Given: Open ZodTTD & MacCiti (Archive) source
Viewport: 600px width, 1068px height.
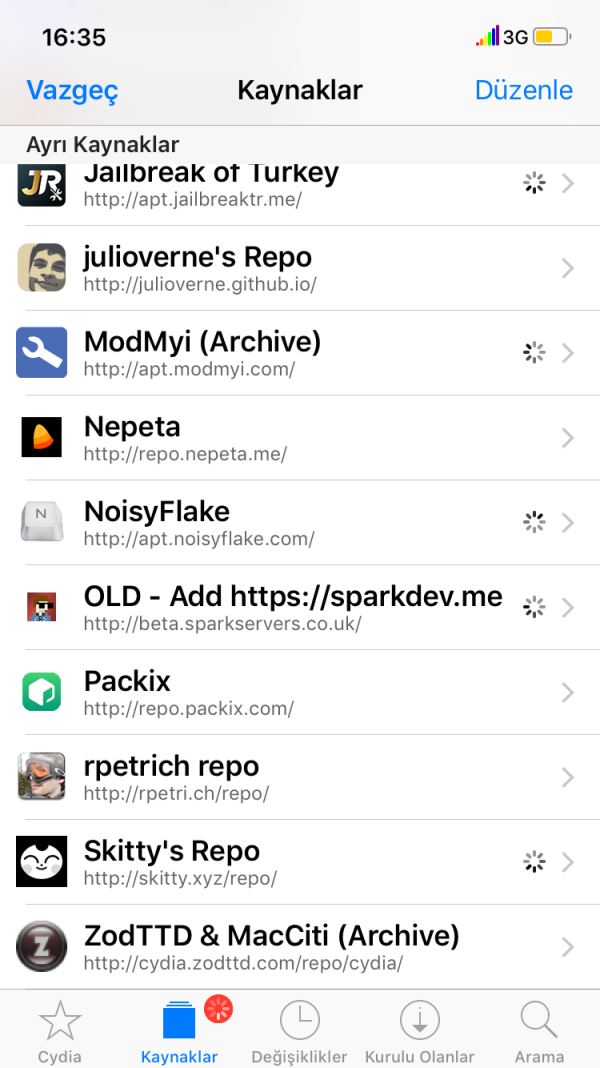Looking at the screenshot, I should coord(300,947).
